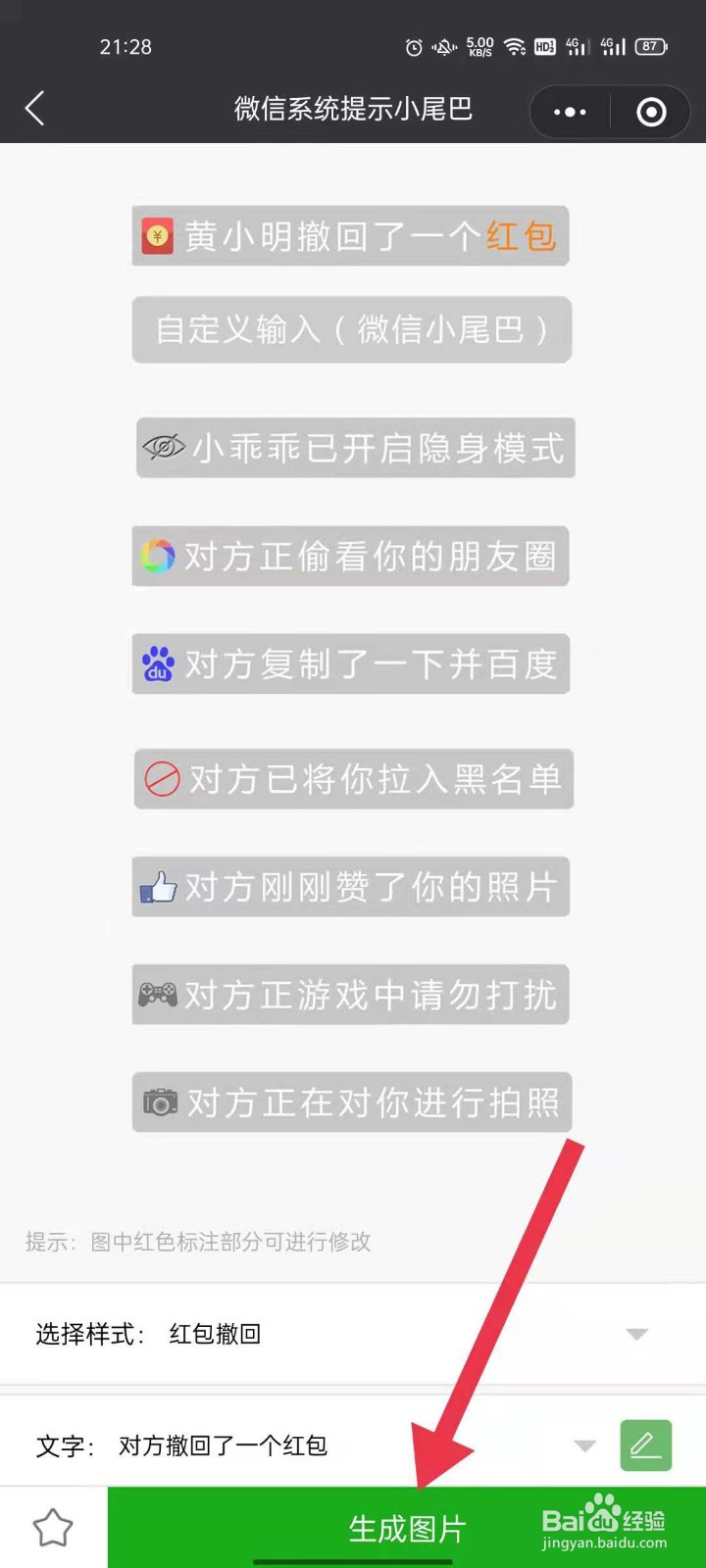Open the 选择样式 style dropdown
This screenshot has width=706, height=1568.
[x=636, y=1333]
